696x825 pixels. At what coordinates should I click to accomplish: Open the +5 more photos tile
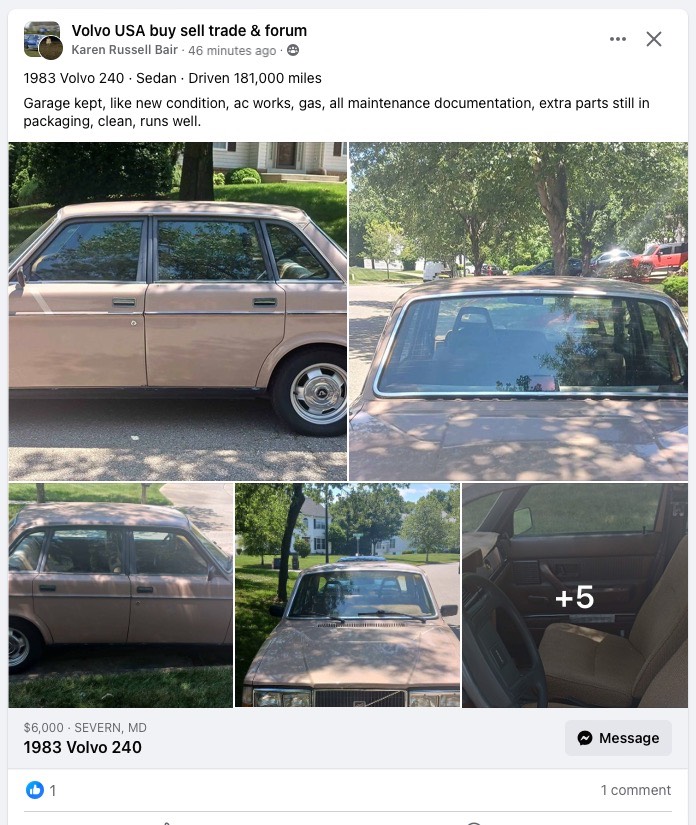pos(574,595)
